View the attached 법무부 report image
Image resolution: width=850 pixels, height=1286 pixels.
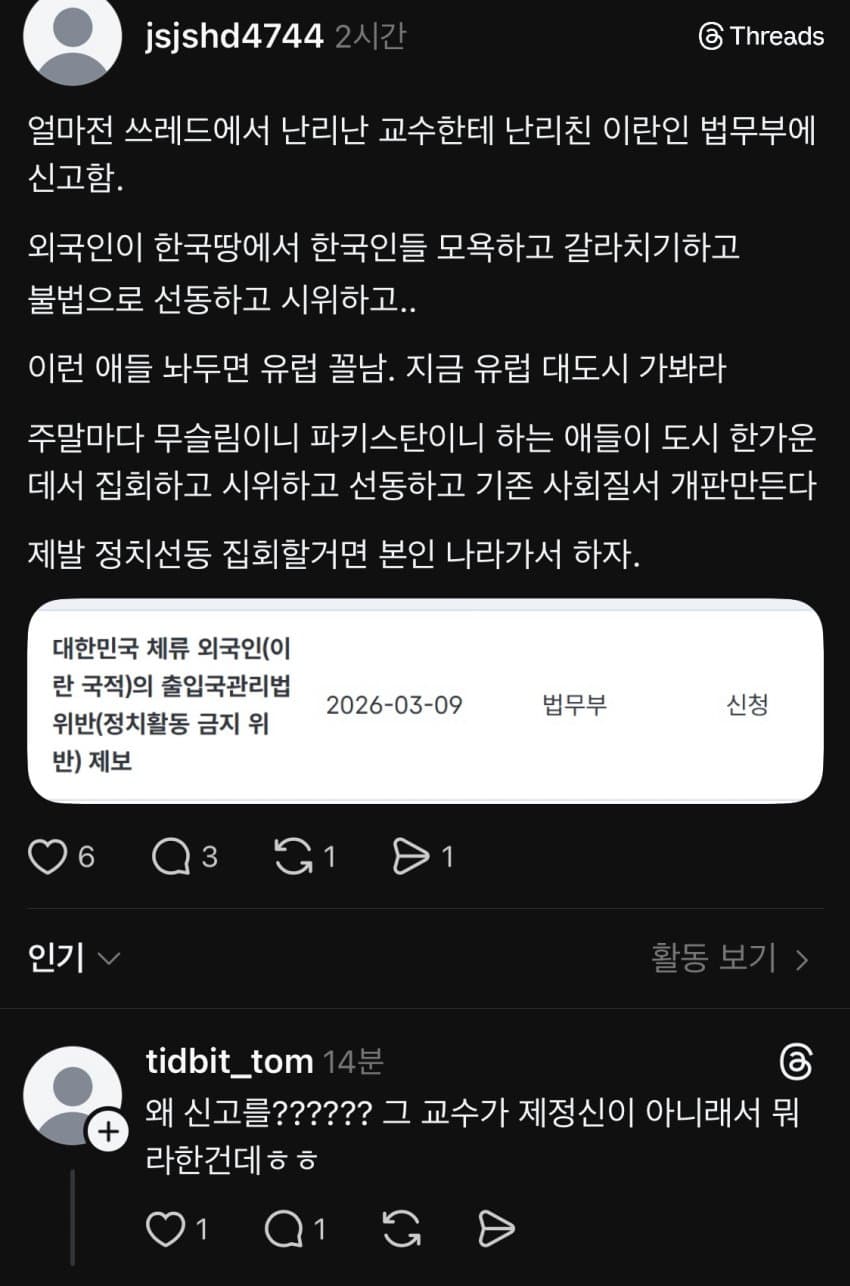[425, 702]
